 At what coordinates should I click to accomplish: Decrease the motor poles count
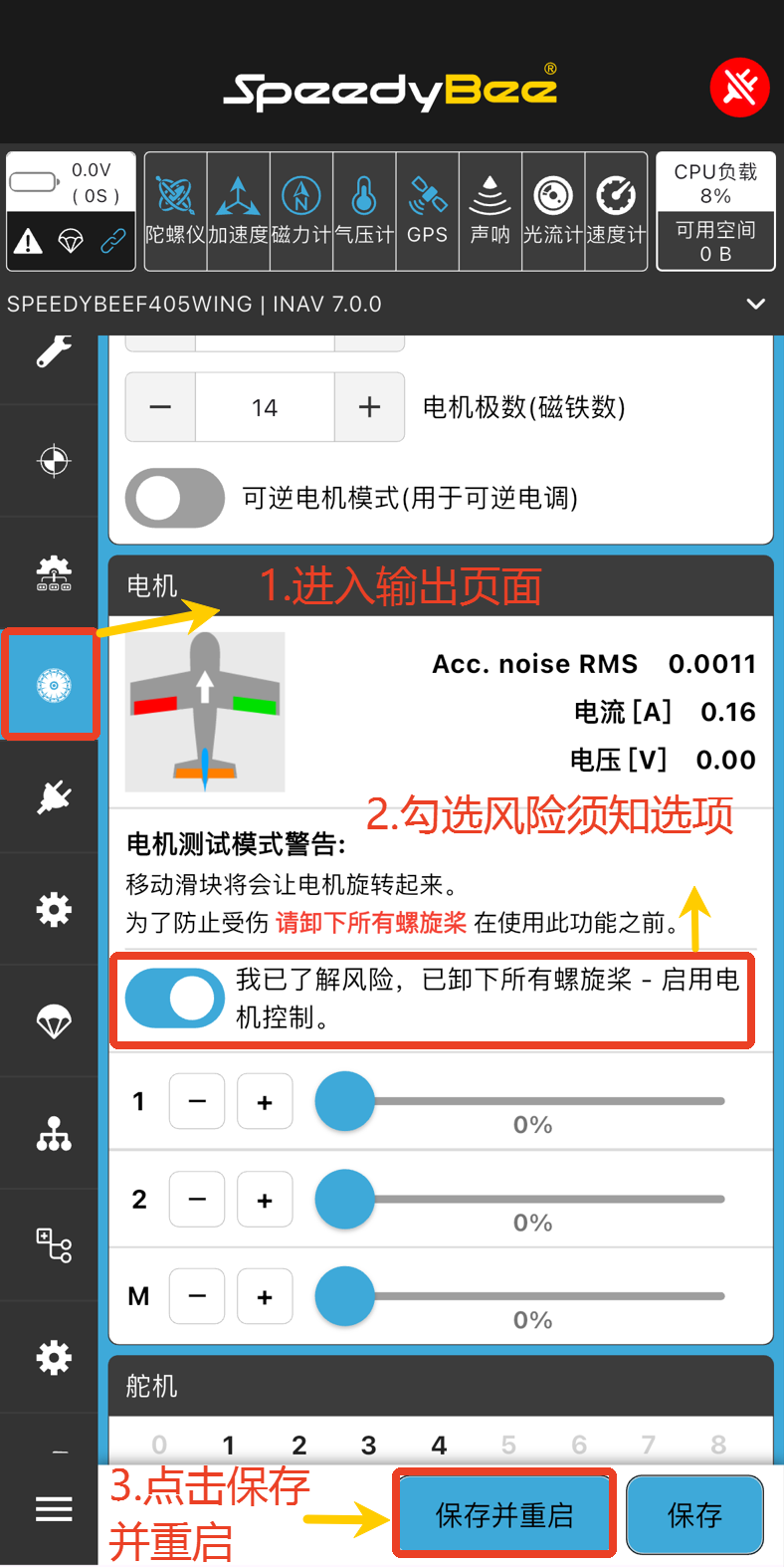click(160, 407)
